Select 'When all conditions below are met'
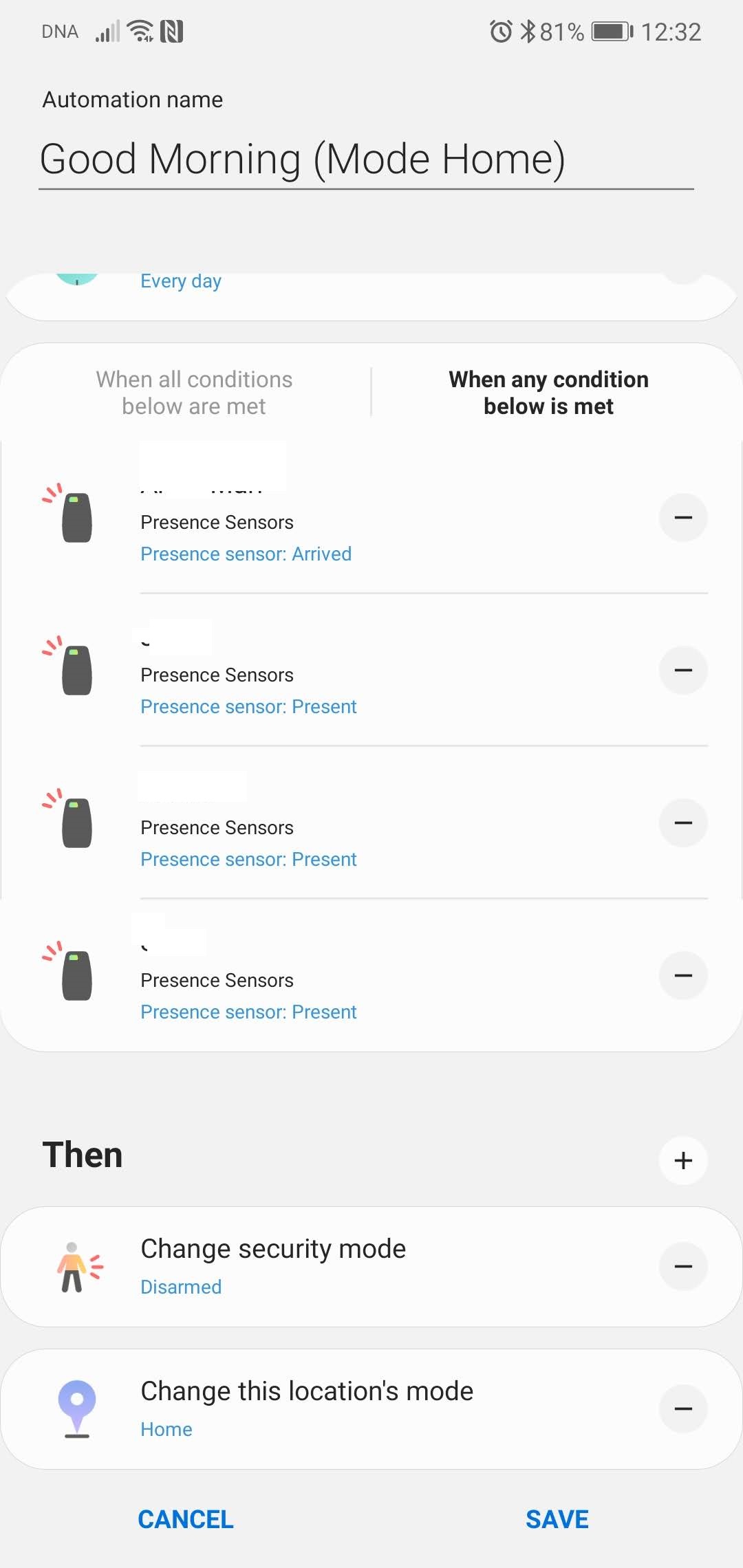This screenshot has width=743, height=1568. [194, 393]
